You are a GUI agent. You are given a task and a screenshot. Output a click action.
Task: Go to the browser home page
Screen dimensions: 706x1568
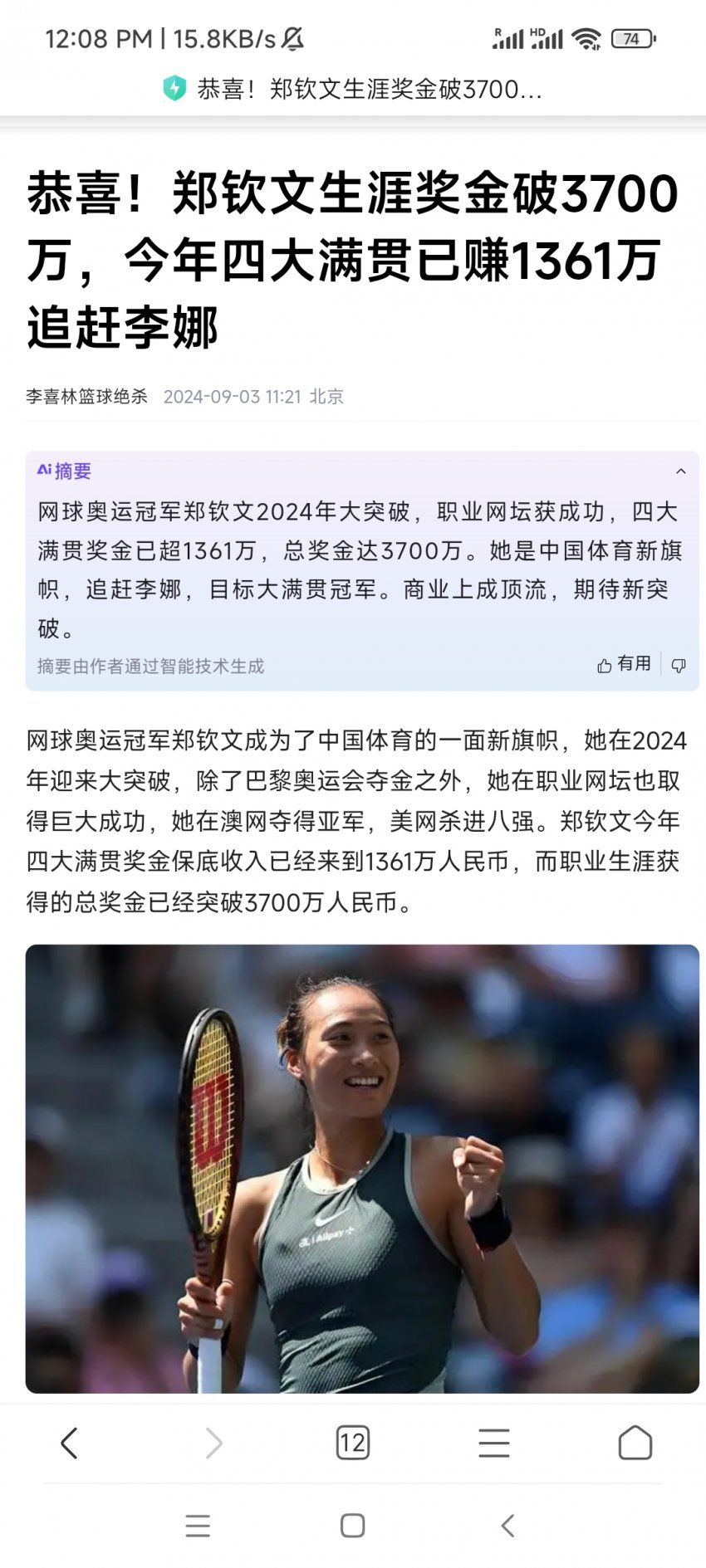[x=635, y=1443]
